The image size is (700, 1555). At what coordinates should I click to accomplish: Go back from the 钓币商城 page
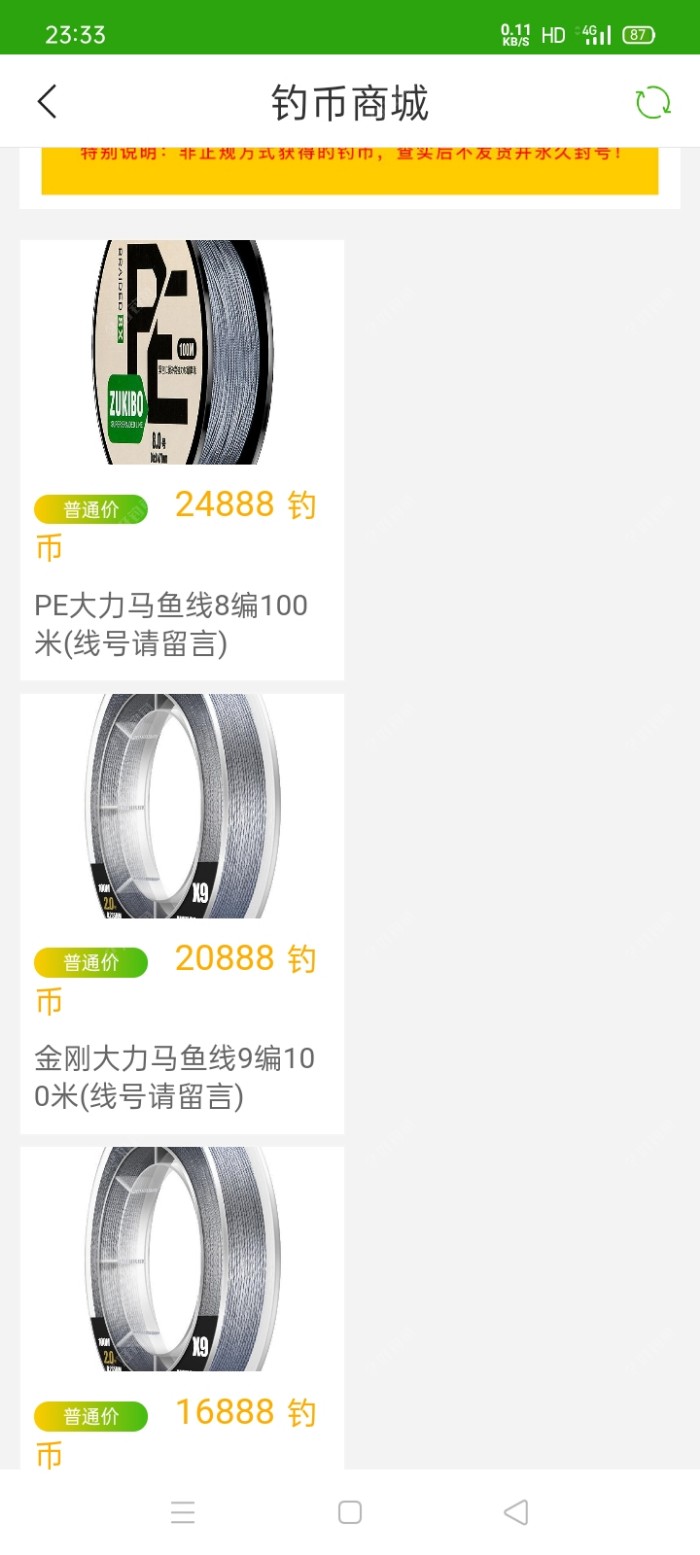(47, 102)
